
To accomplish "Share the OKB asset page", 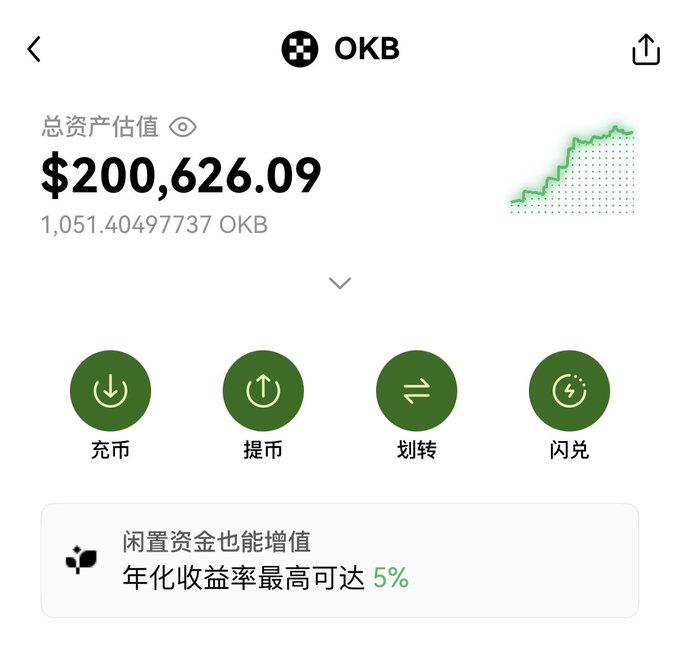I will (646, 50).
